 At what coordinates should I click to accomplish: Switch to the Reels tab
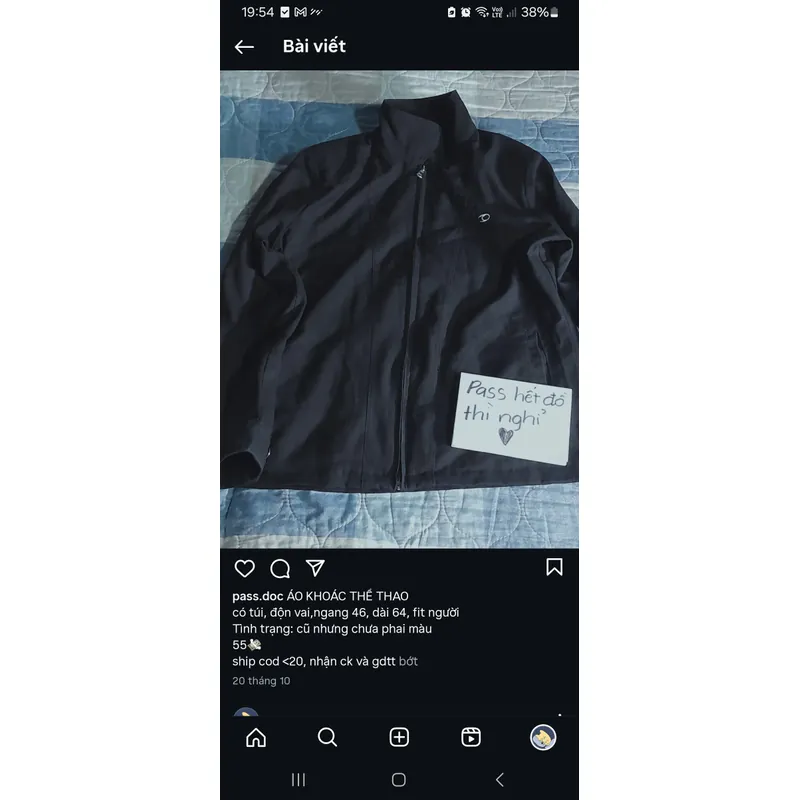[x=471, y=738]
